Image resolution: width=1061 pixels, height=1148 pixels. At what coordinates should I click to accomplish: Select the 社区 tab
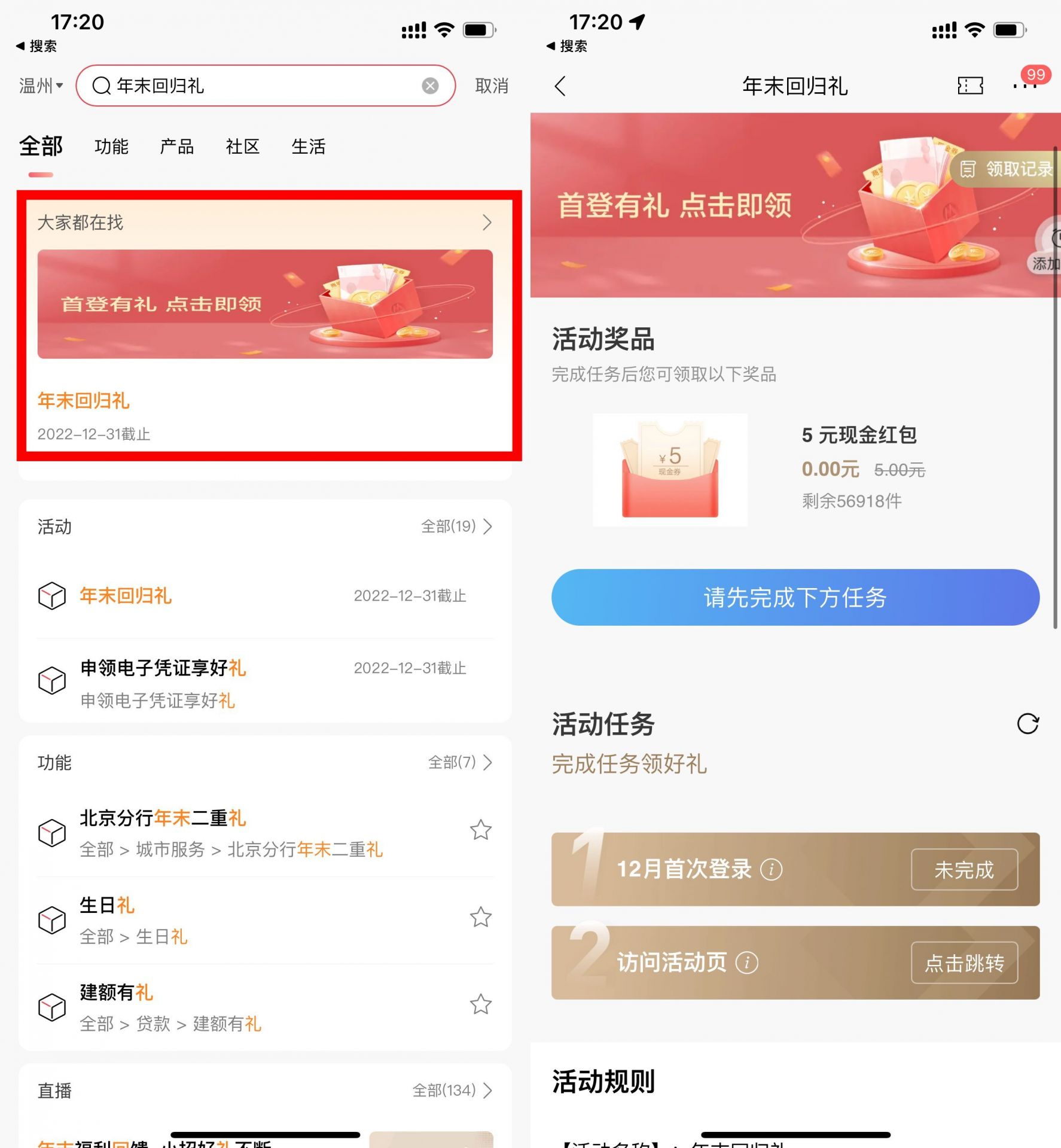point(242,147)
